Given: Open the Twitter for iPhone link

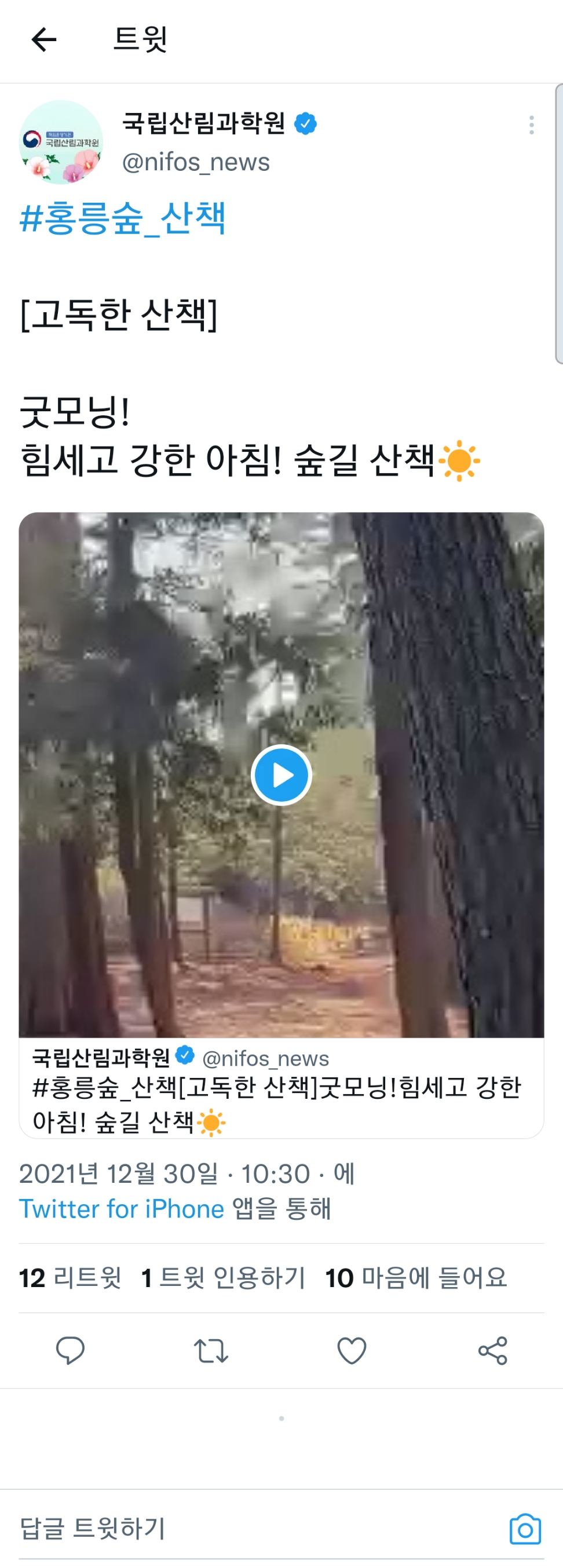Looking at the screenshot, I should point(122,1208).
